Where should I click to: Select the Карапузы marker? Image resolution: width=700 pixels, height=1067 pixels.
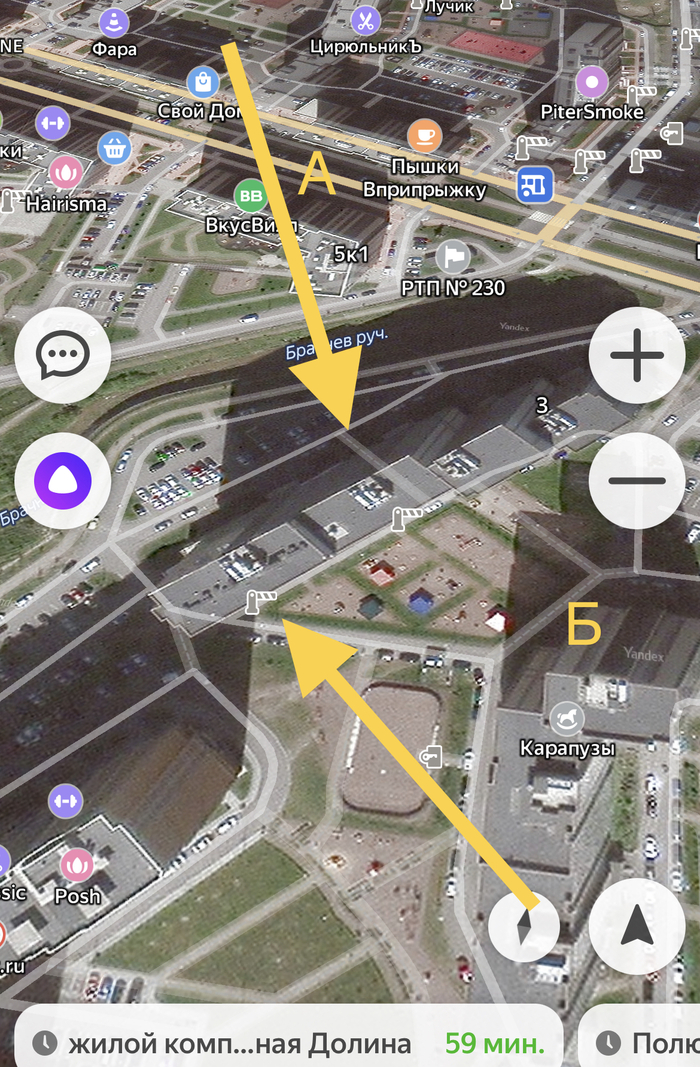coord(568,717)
